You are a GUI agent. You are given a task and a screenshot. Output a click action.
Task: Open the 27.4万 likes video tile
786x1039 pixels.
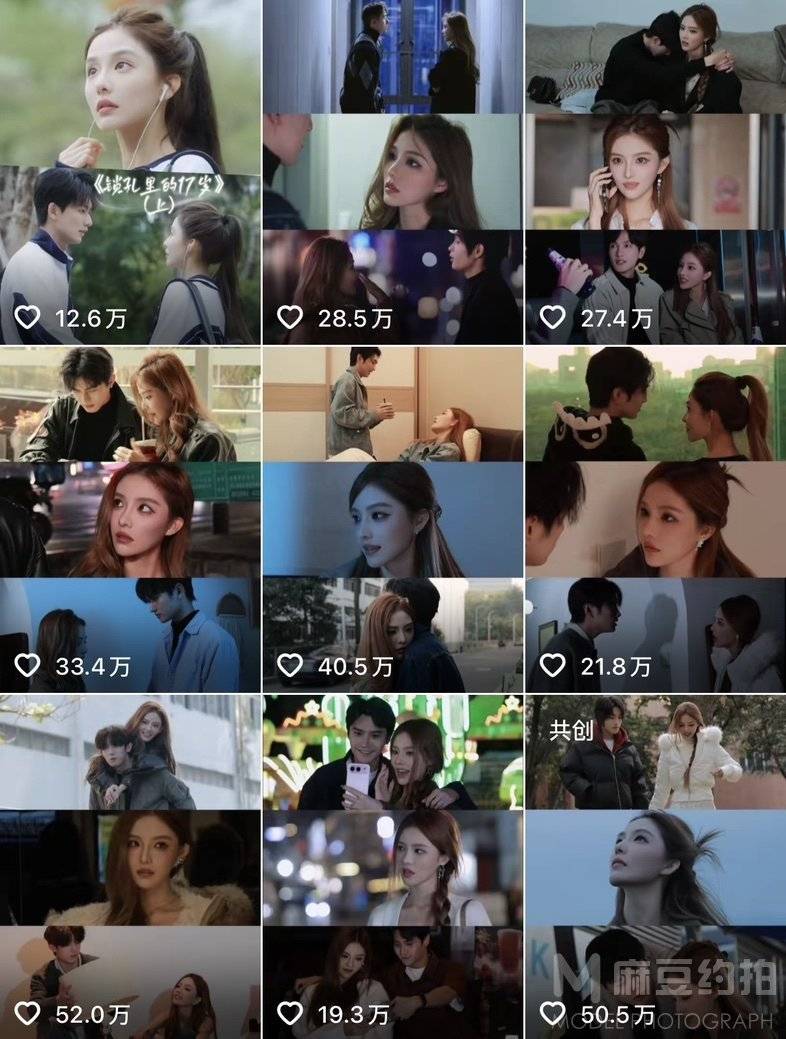point(655,172)
